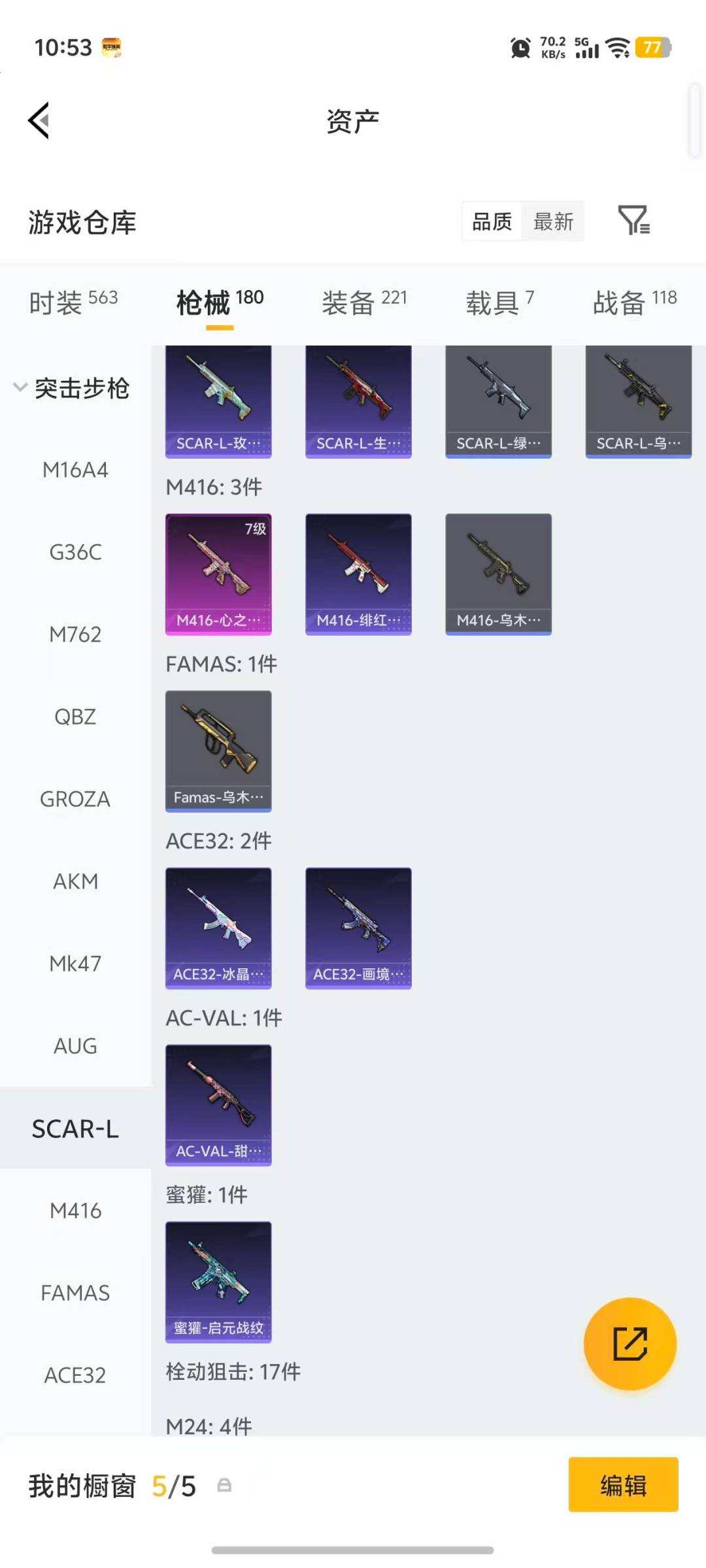Open the ACE32-冰晶 skin tile

point(218,928)
